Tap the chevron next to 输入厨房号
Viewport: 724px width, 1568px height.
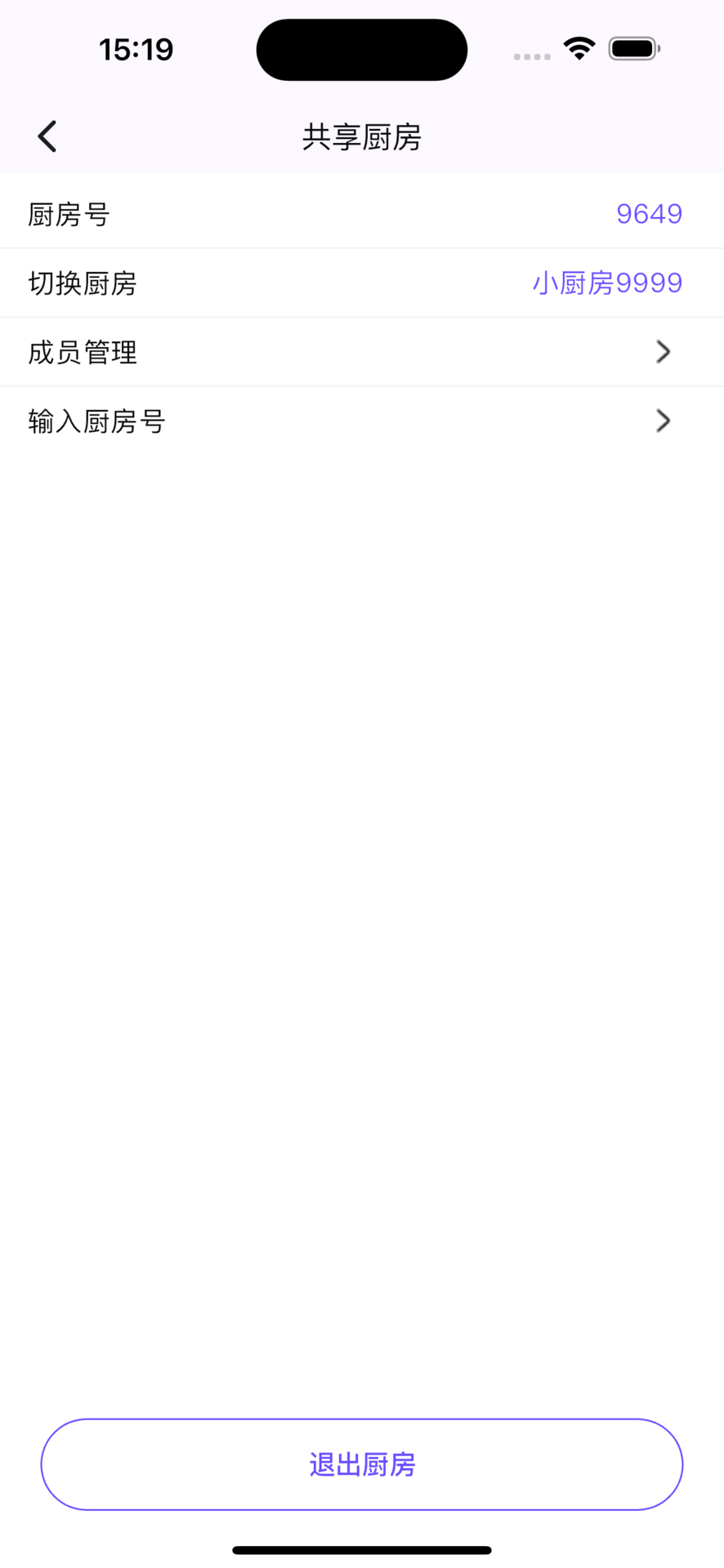click(x=664, y=421)
